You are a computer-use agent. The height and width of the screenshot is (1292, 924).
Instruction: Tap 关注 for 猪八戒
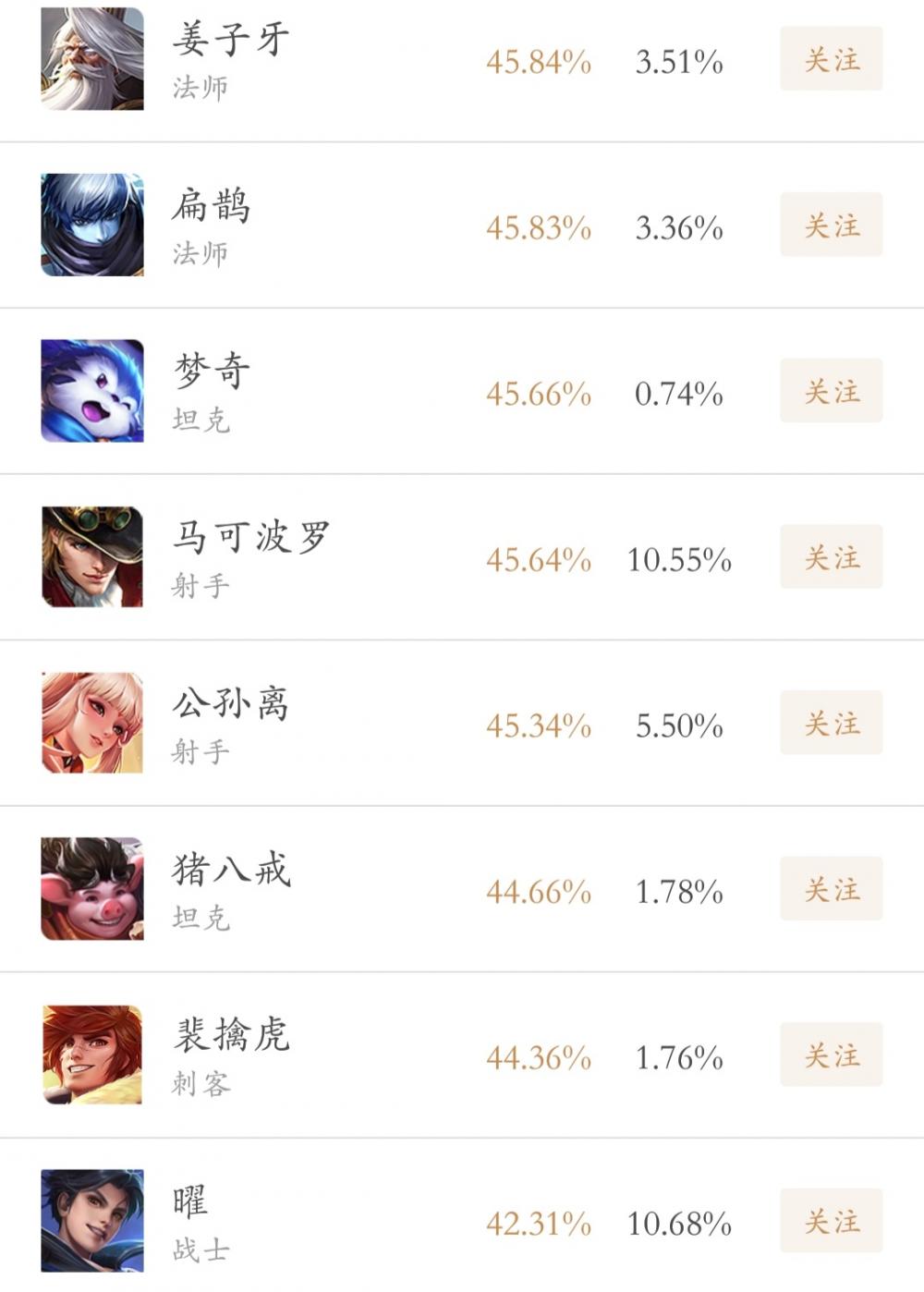[x=831, y=889]
